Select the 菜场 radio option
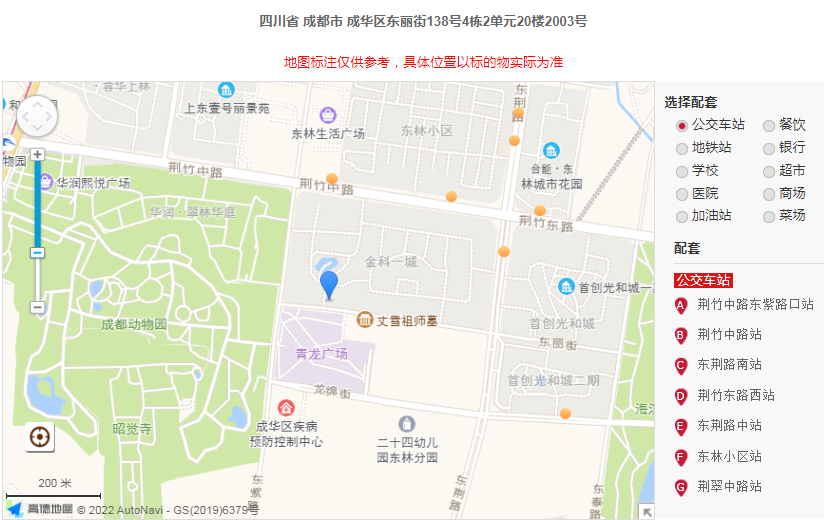 [x=769, y=216]
